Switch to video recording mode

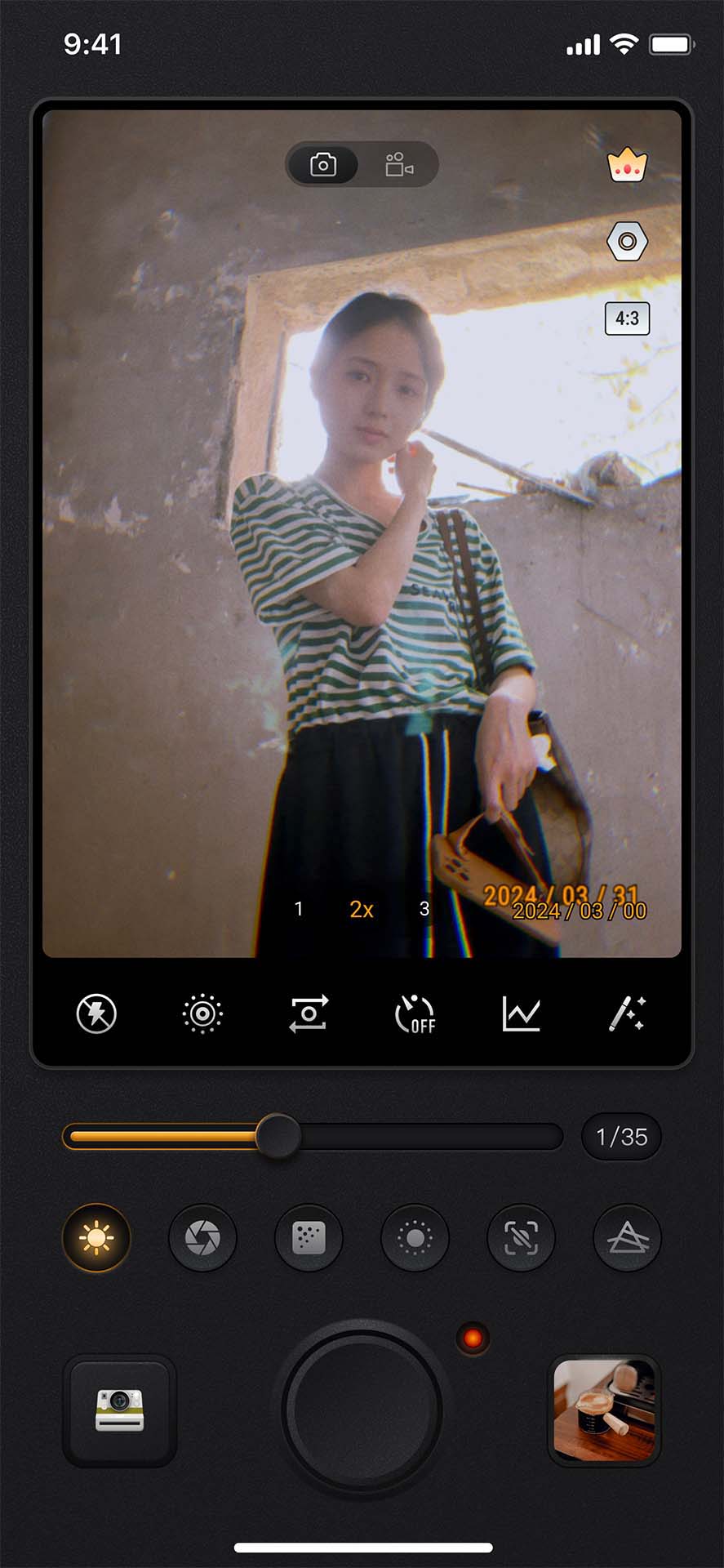pos(398,165)
